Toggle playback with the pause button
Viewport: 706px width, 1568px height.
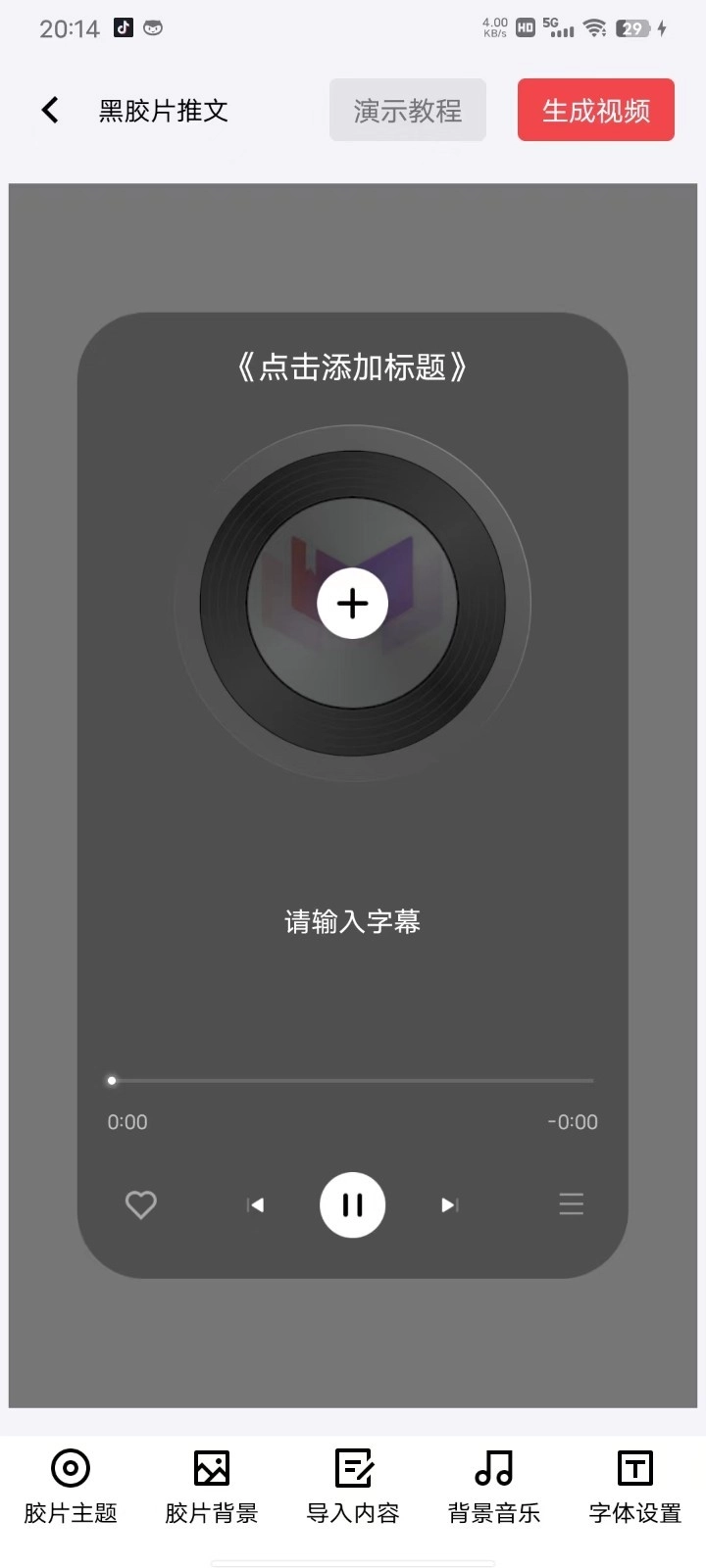pyautogui.click(x=353, y=1204)
